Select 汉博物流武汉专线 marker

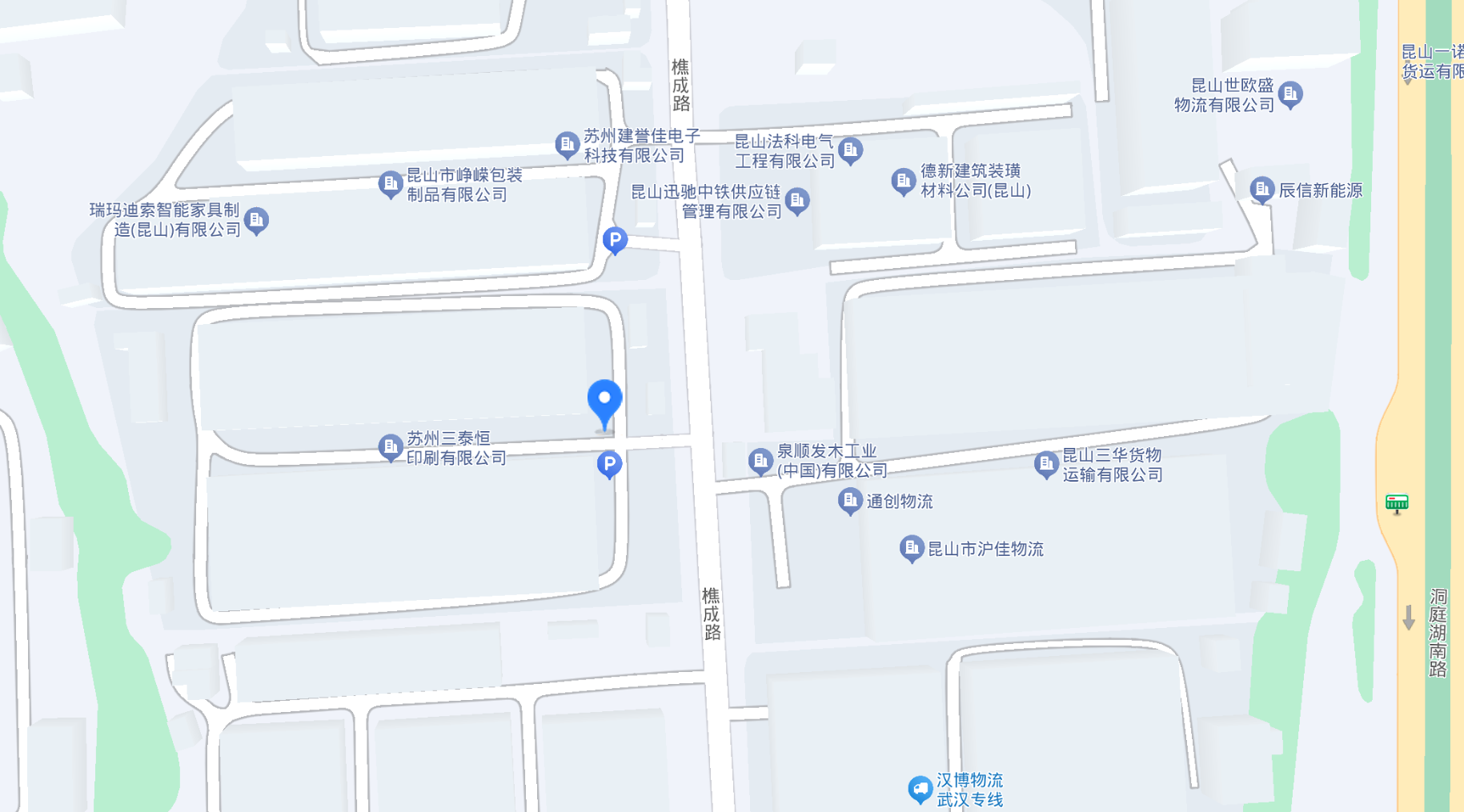point(920,789)
